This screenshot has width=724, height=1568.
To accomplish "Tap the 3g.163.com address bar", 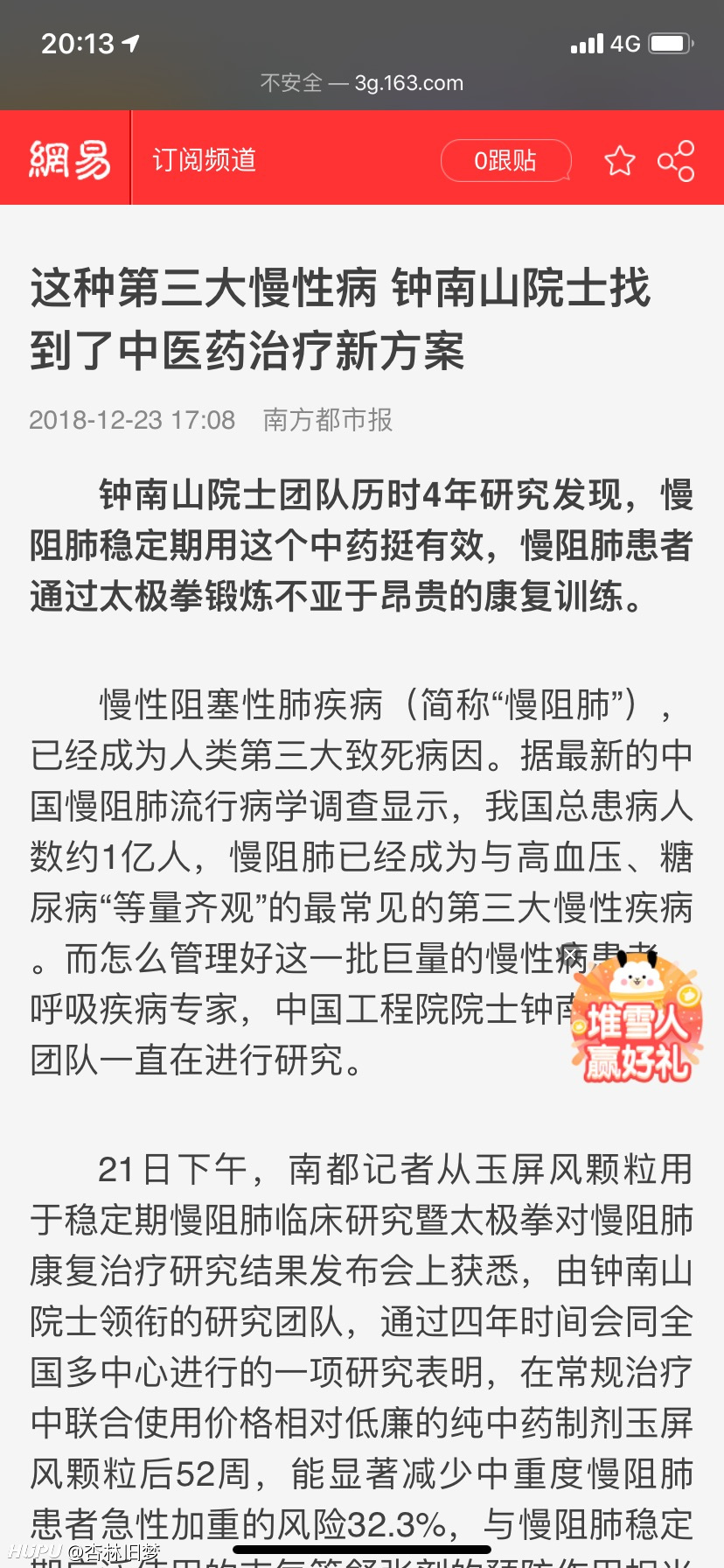I will pos(362,83).
